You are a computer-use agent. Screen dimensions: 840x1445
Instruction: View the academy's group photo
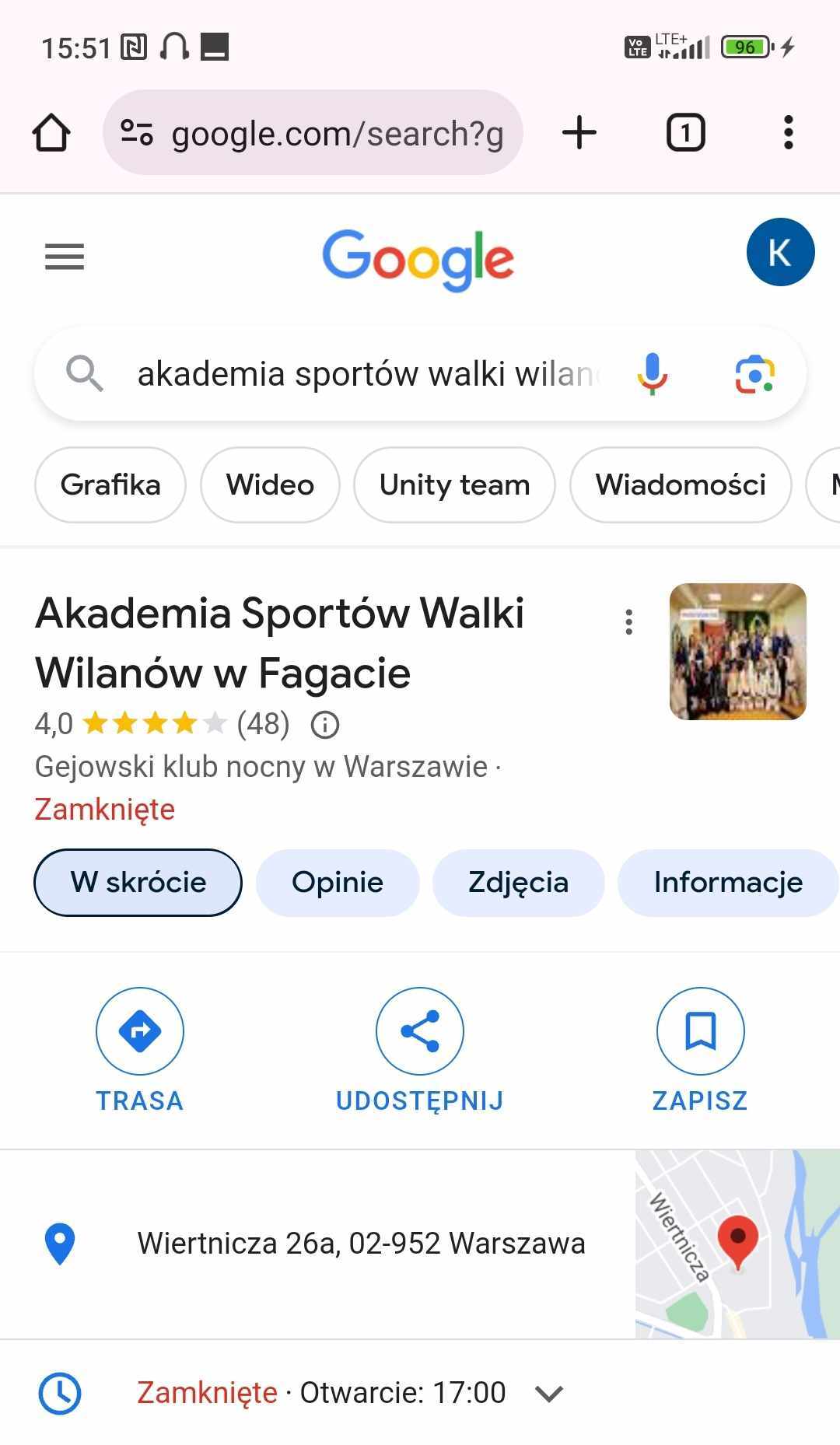pyautogui.click(x=737, y=651)
